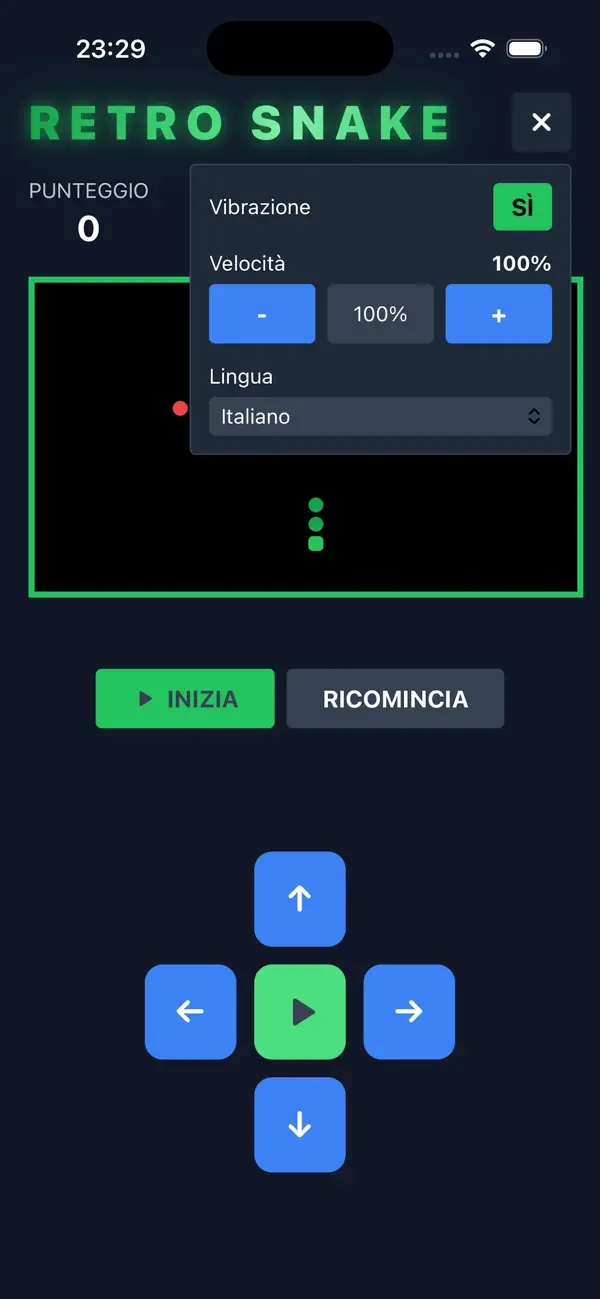Tap the 100% speed reset button
This screenshot has height=1299, width=600.
(x=380, y=314)
